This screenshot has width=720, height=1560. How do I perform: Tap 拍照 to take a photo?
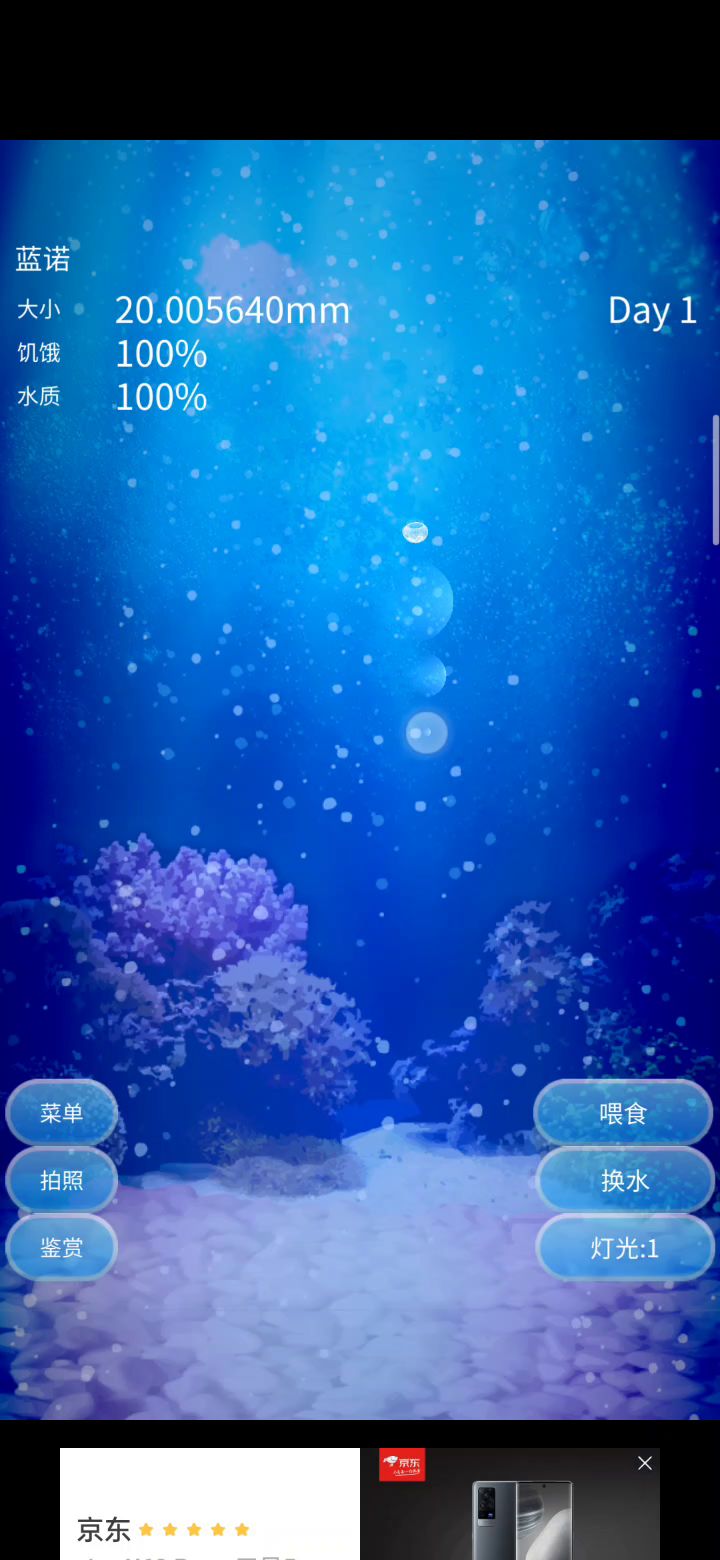[62, 1180]
